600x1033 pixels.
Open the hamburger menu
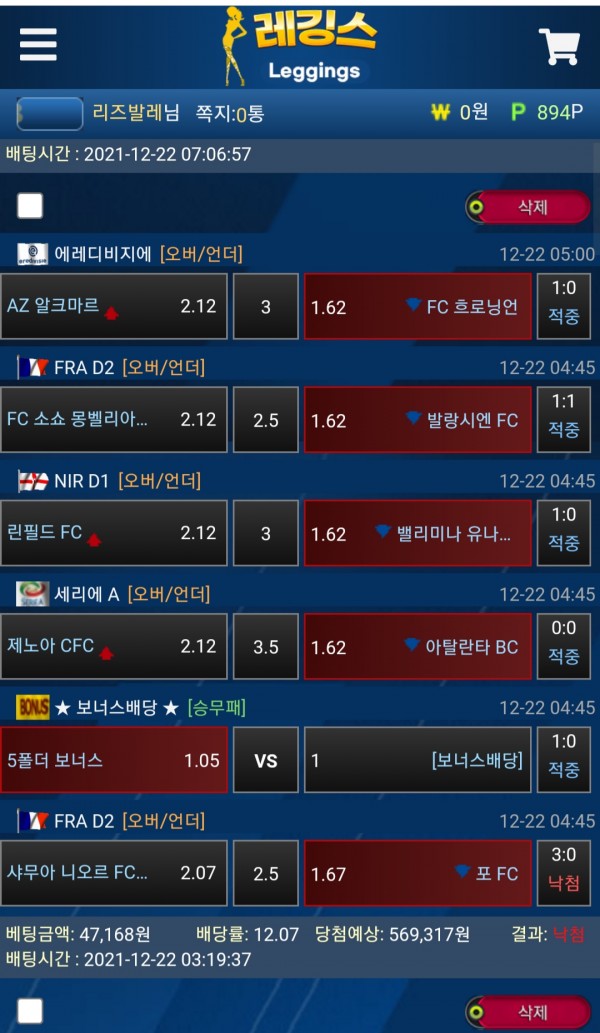point(38,44)
